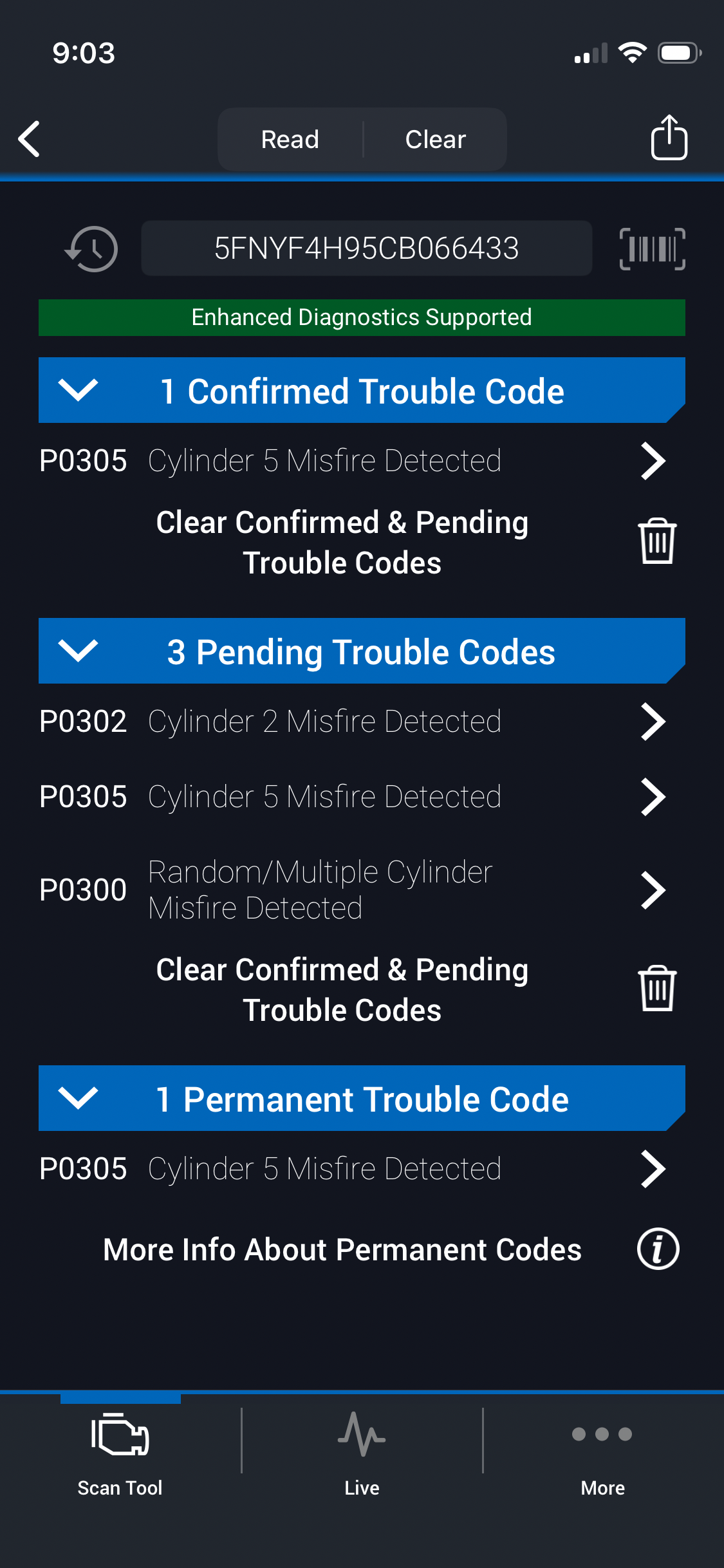The height and width of the screenshot is (1568, 724).
Task: Collapse the Pending Trouble Codes section
Action: point(79,651)
